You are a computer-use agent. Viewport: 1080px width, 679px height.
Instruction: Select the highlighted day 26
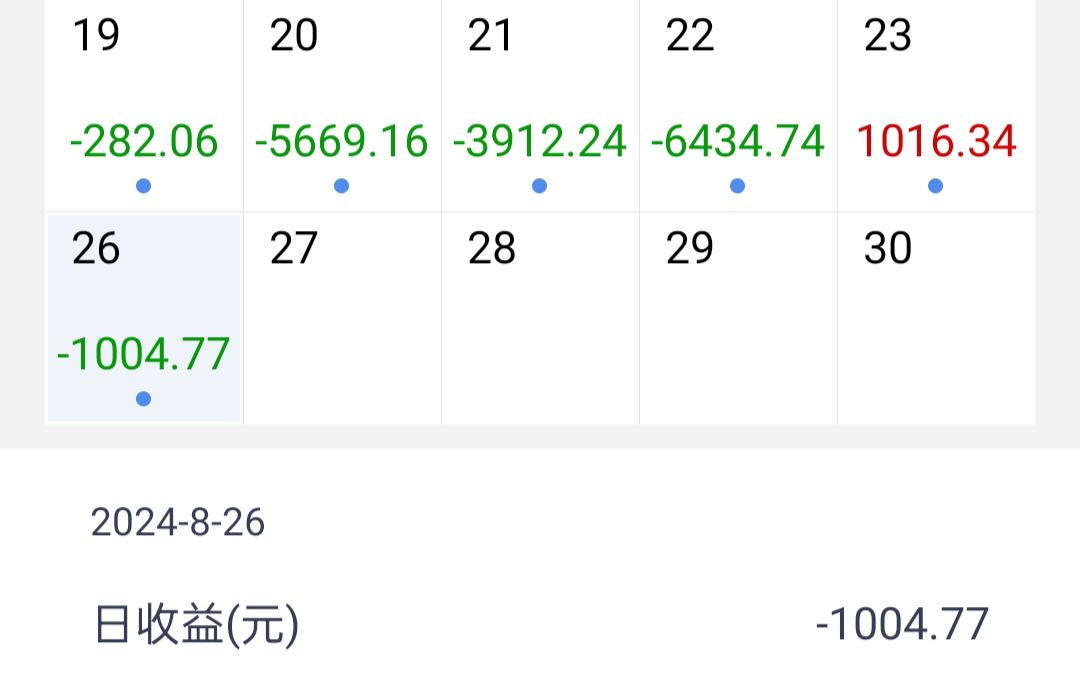[144, 318]
